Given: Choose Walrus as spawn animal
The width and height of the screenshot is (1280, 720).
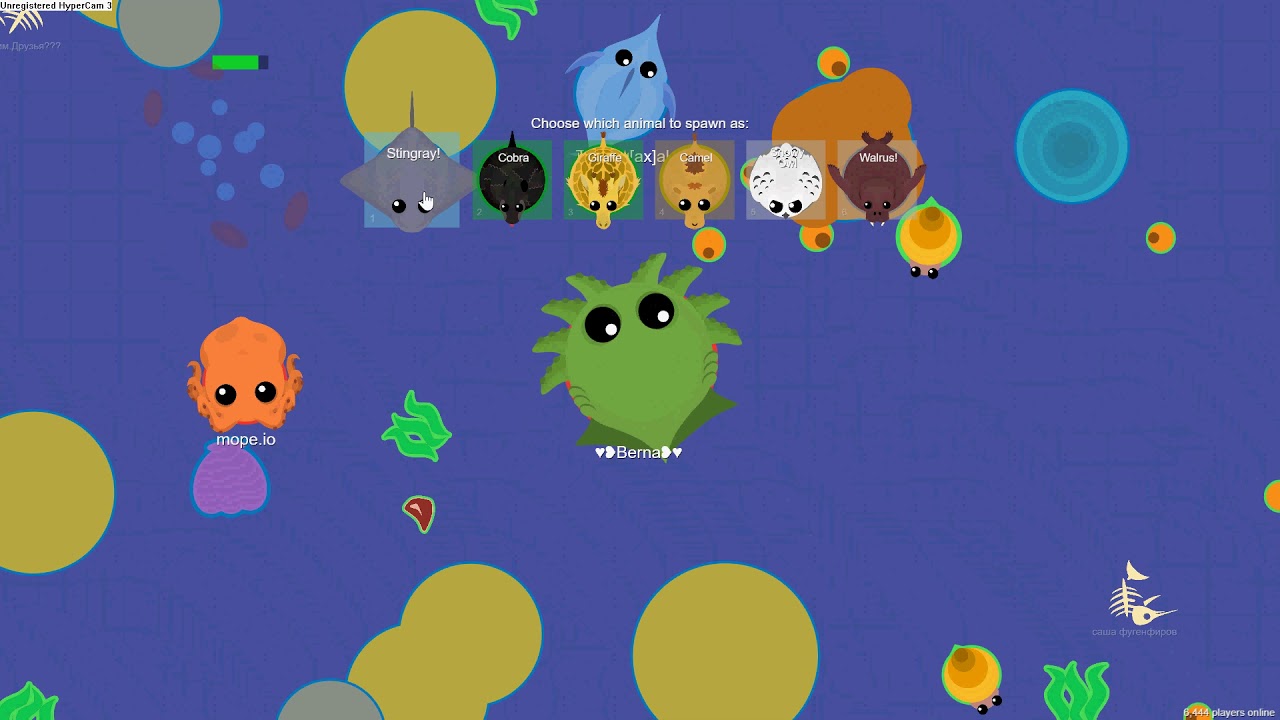Looking at the screenshot, I should click(876, 181).
